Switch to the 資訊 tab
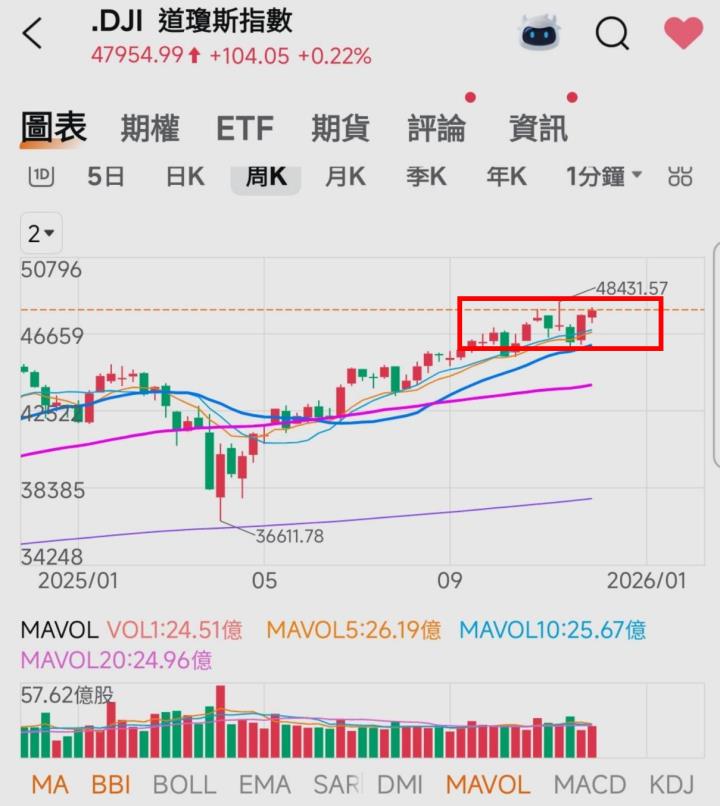 pyautogui.click(x=538, y=128)
